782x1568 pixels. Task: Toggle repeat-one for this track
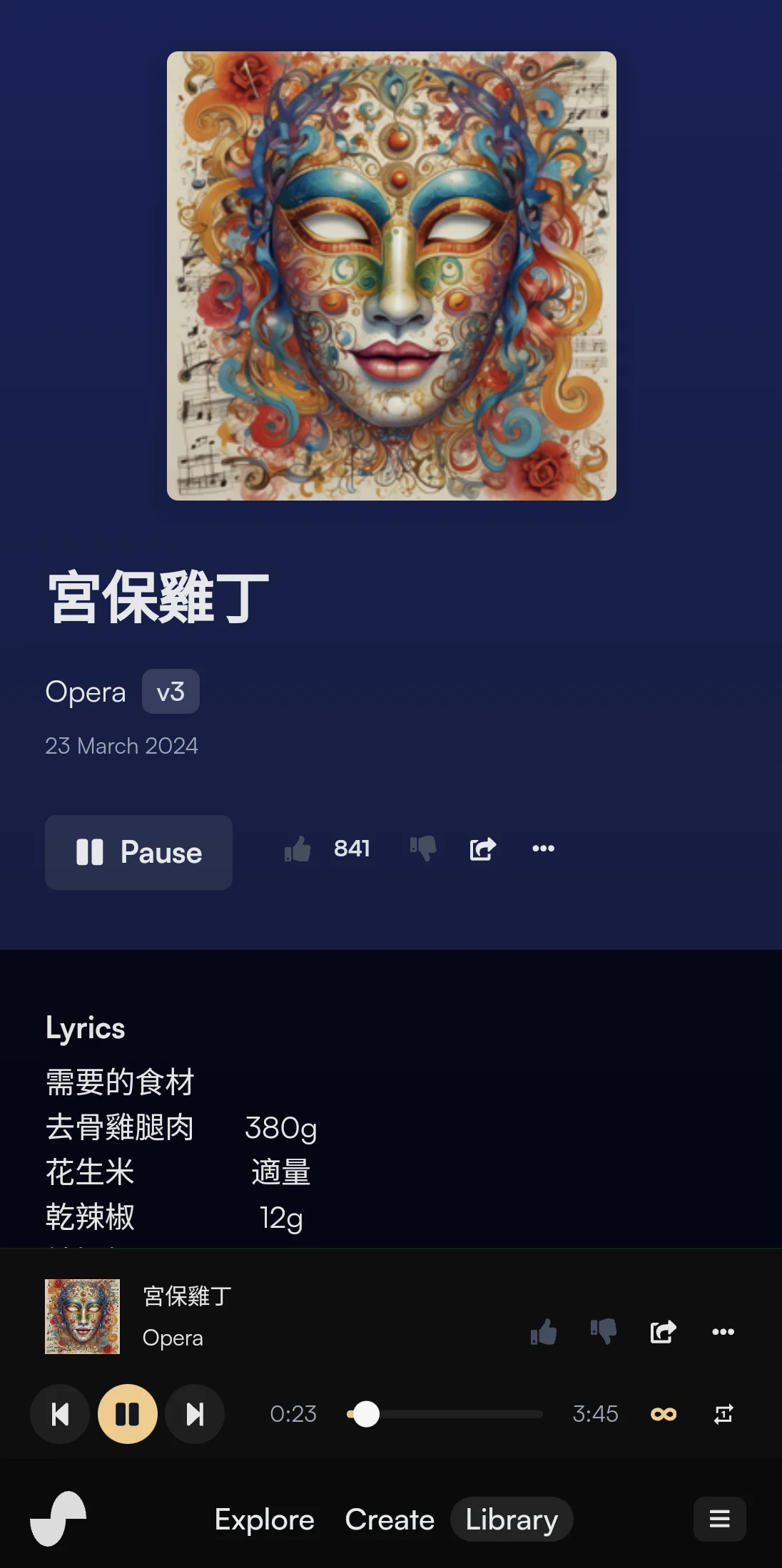coord(723,1414)
